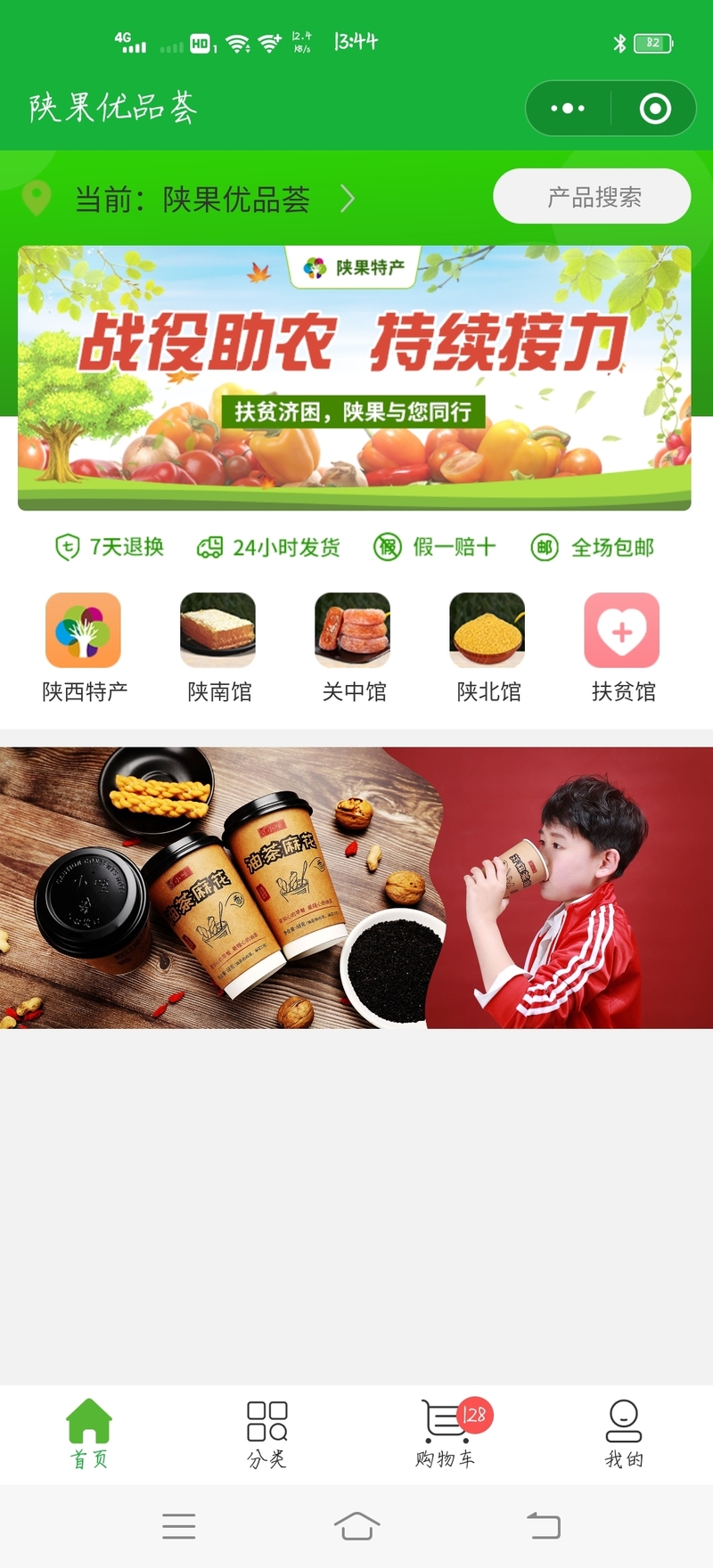Image resolution: width=713 pixels, height=1568 pixels.
Task: Browse the 陕南馆 category
Action: [x=218, y=647]
